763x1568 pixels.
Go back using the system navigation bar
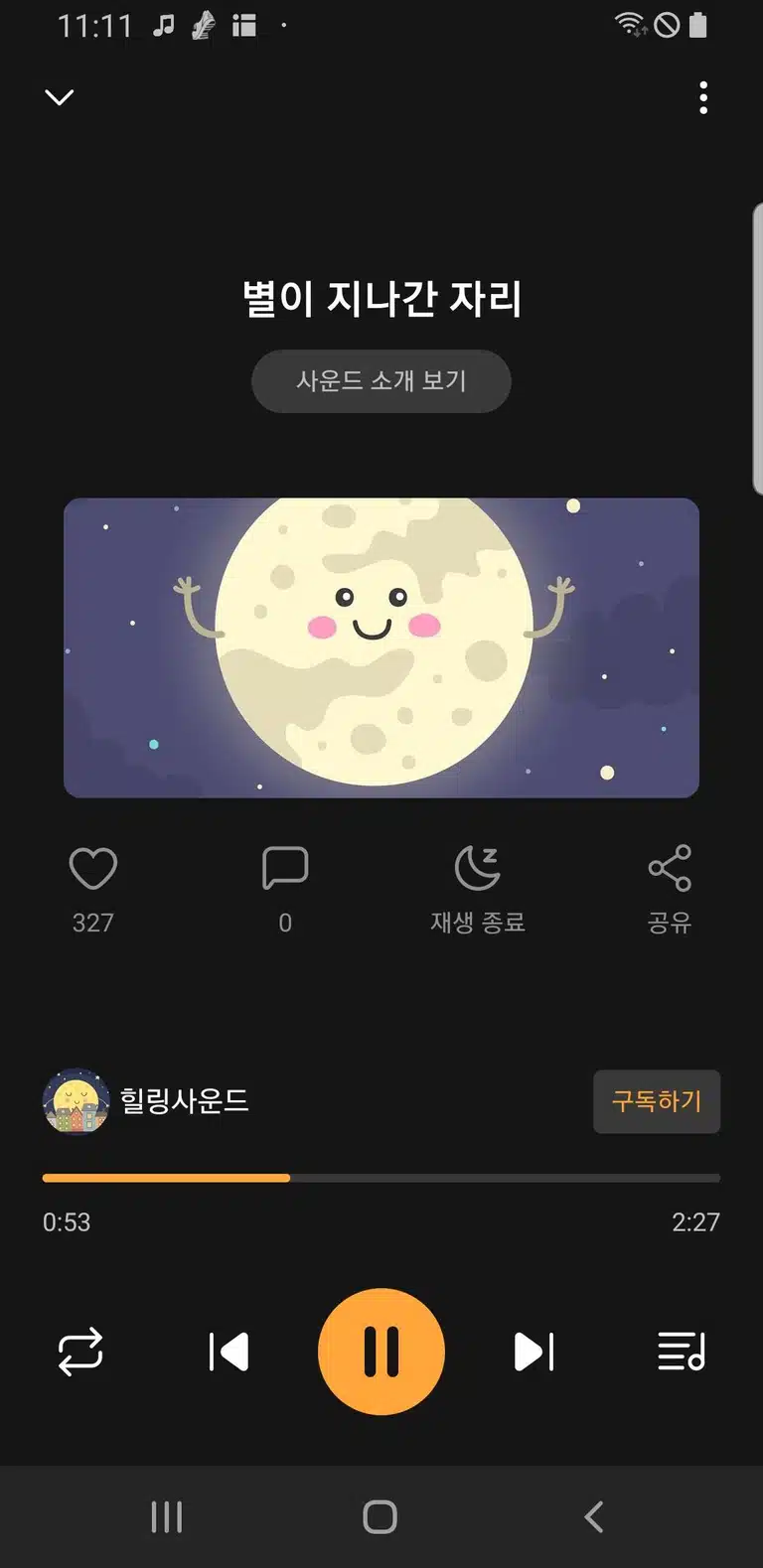pos(594,1516)
